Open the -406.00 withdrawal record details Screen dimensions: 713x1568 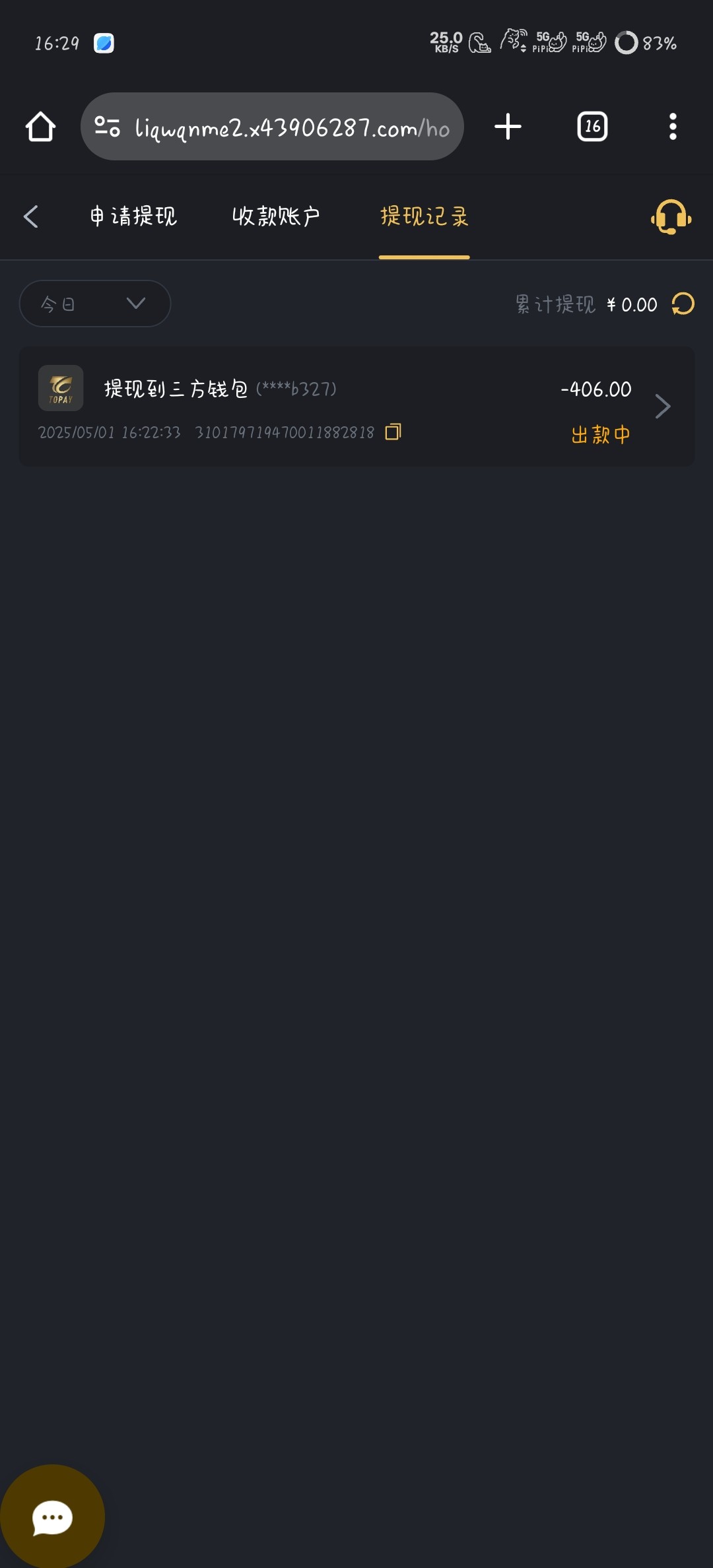(662, 407)
